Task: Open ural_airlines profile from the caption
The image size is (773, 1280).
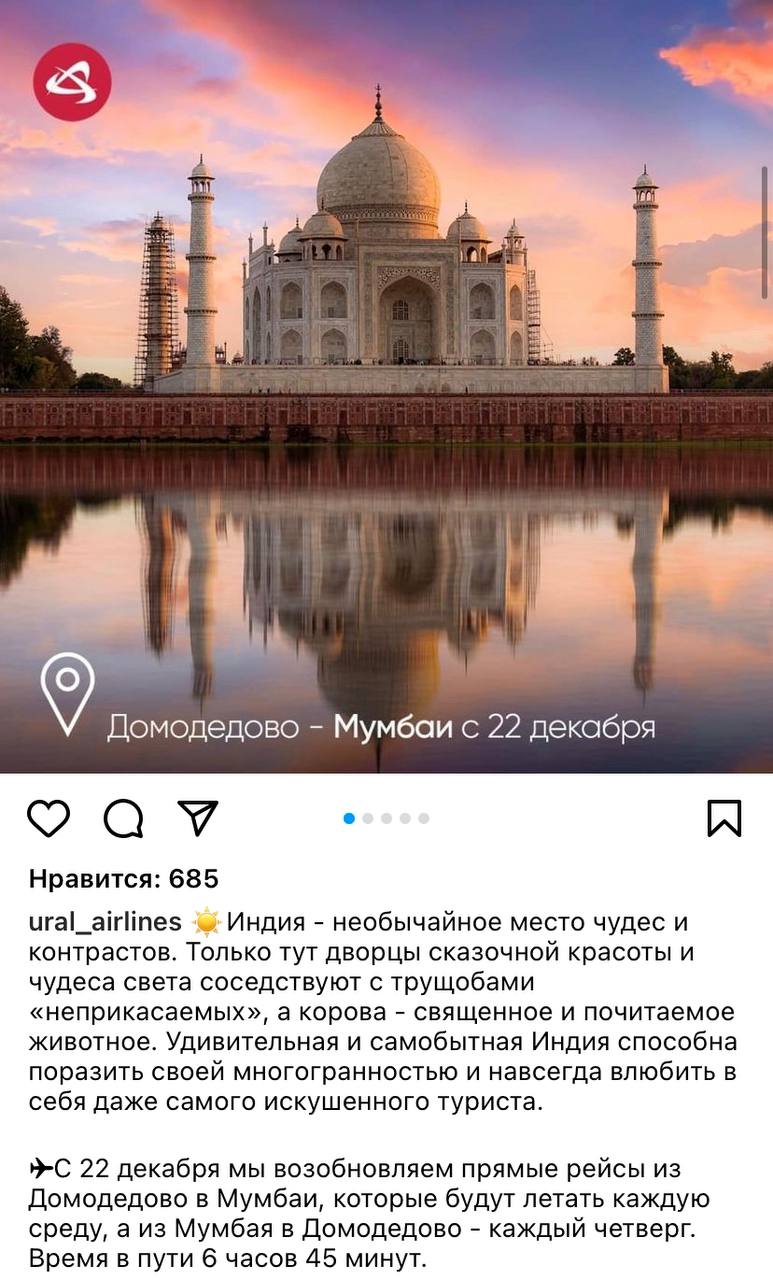Action: pos(105,922)
